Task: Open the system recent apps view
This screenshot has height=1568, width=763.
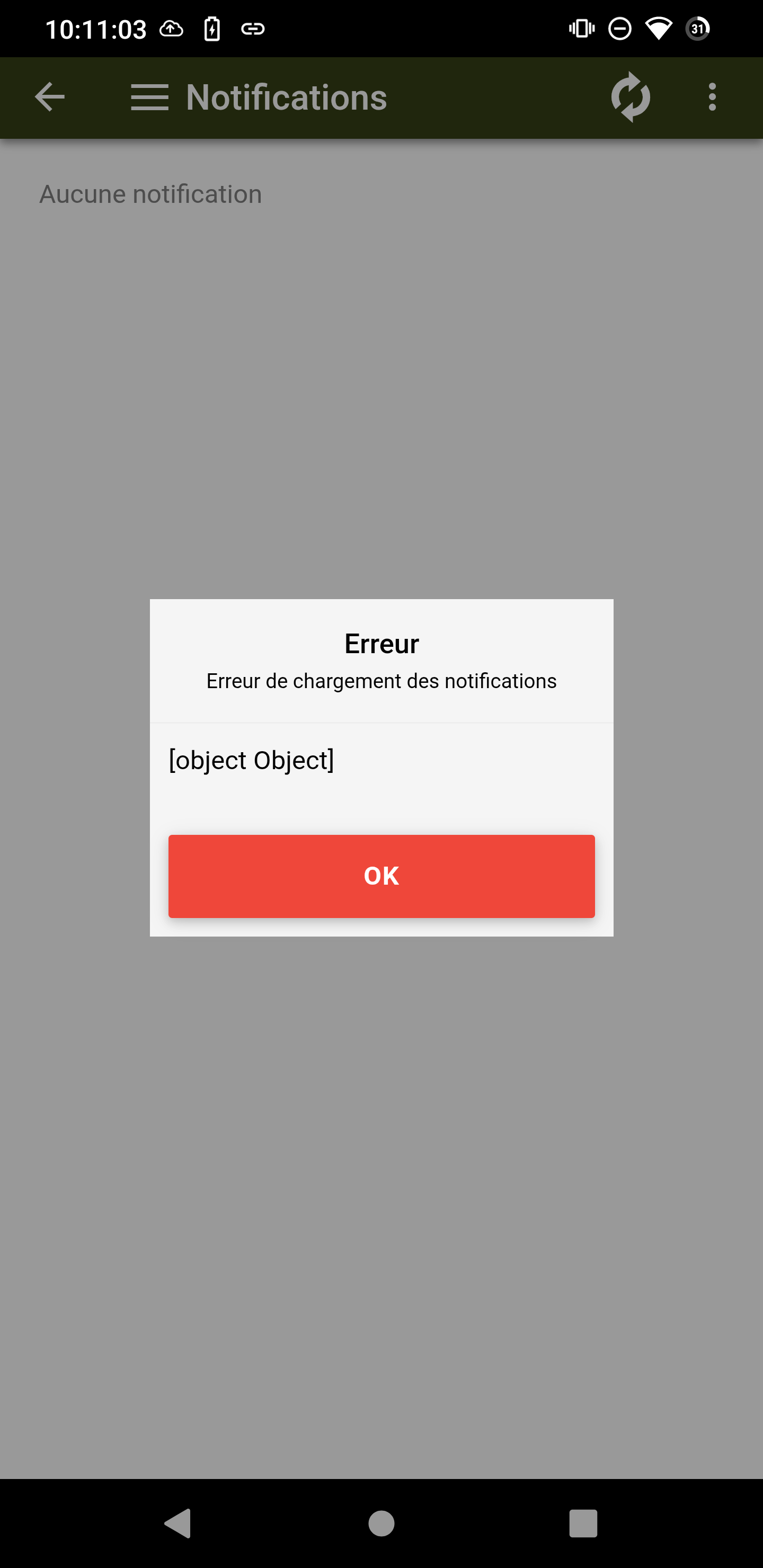Action: point(583,1524)
